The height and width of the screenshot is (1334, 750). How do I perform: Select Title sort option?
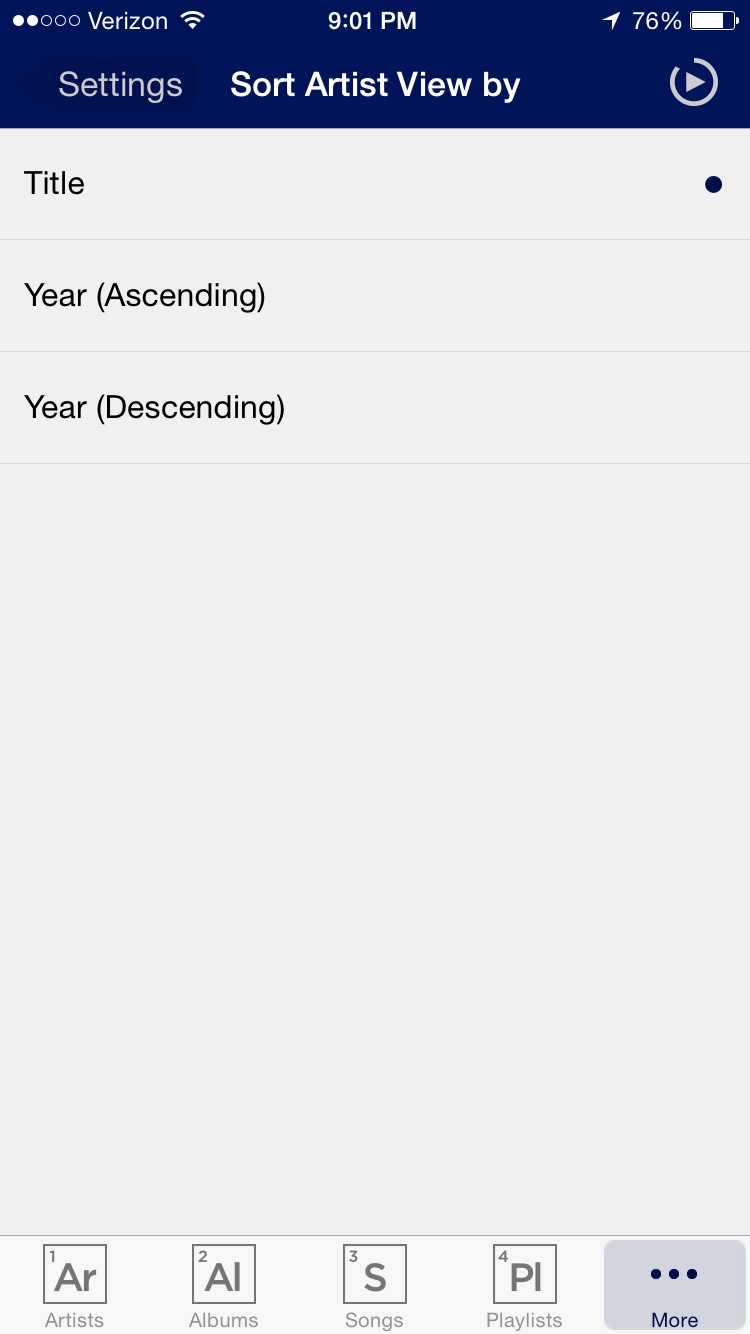374,184
